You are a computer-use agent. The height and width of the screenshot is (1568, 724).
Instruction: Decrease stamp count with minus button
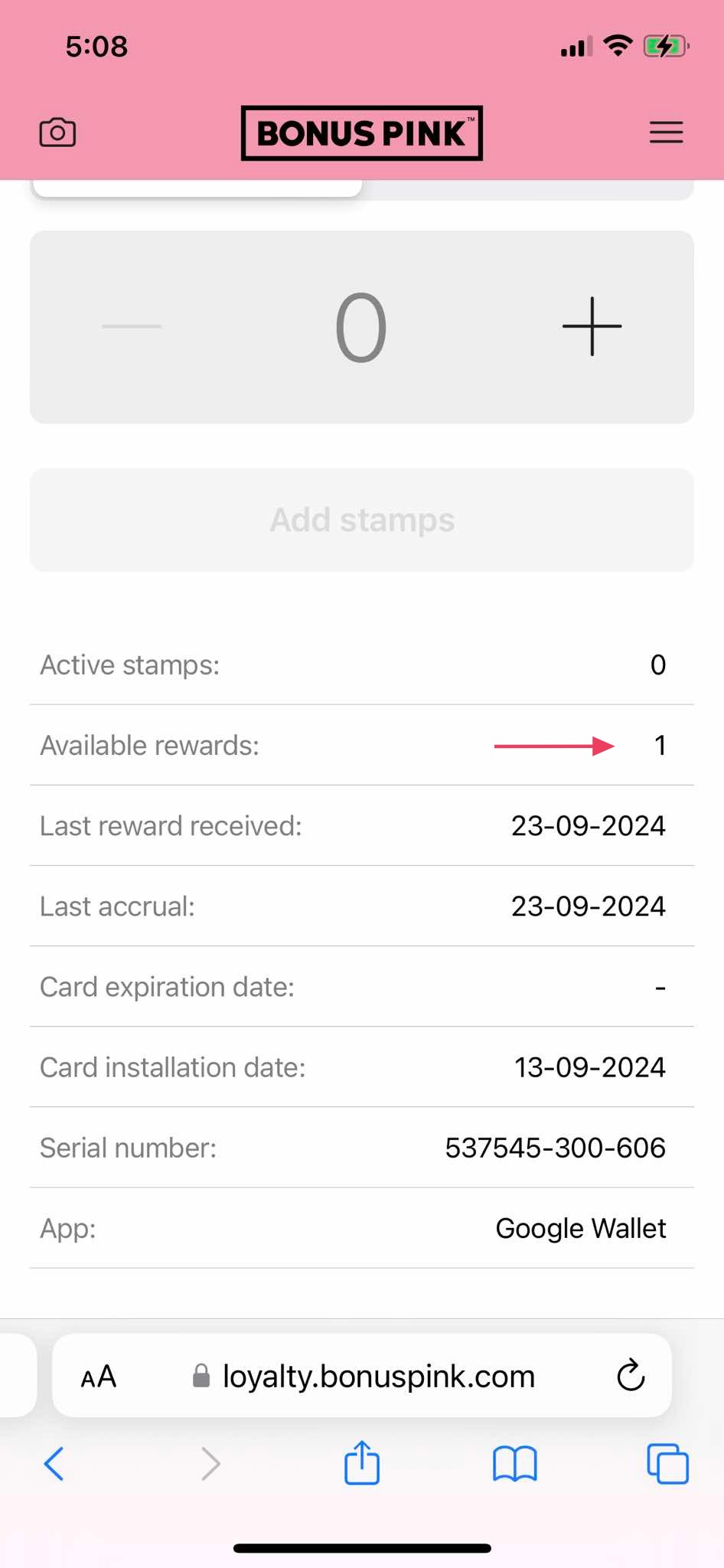(x=132, y=326)
